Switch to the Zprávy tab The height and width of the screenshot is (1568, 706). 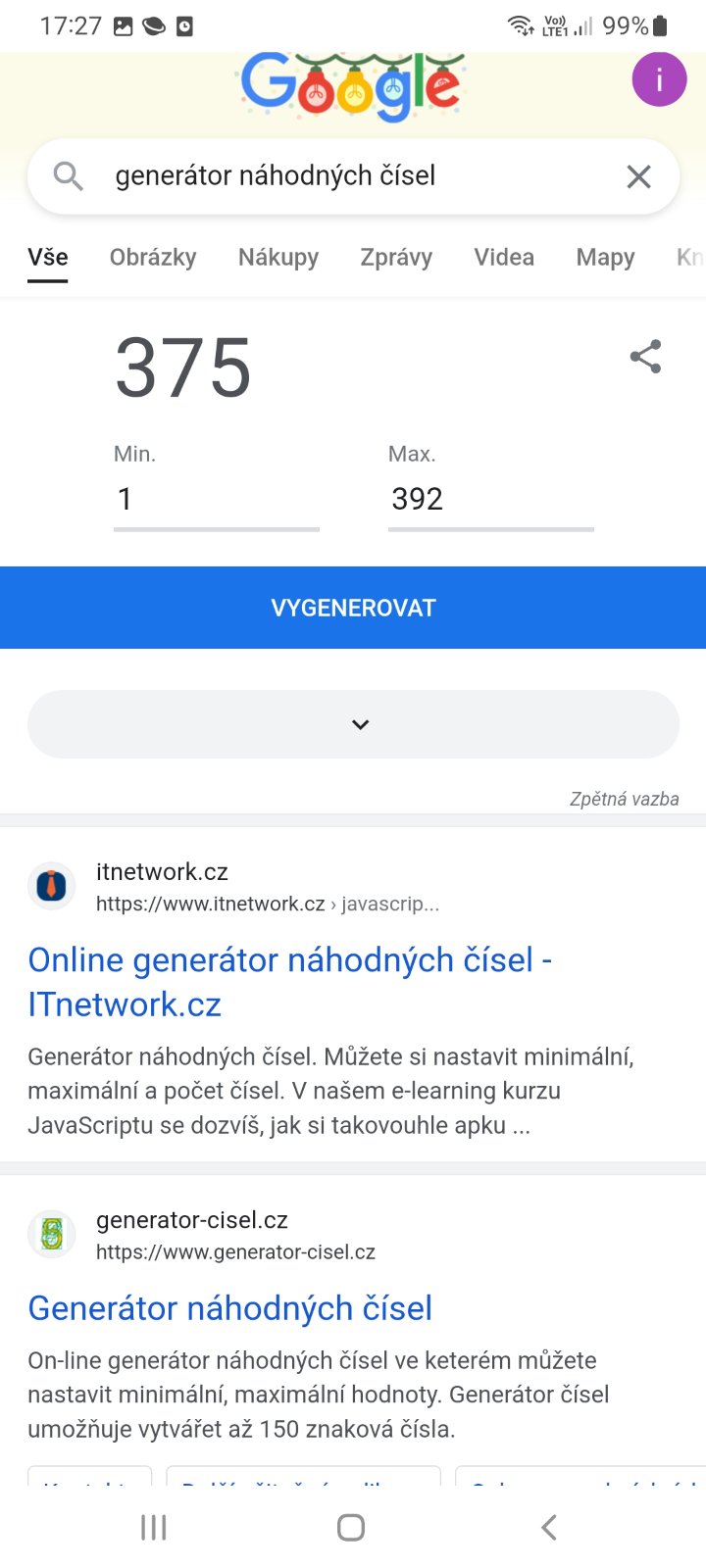click(x=396, y=258)
